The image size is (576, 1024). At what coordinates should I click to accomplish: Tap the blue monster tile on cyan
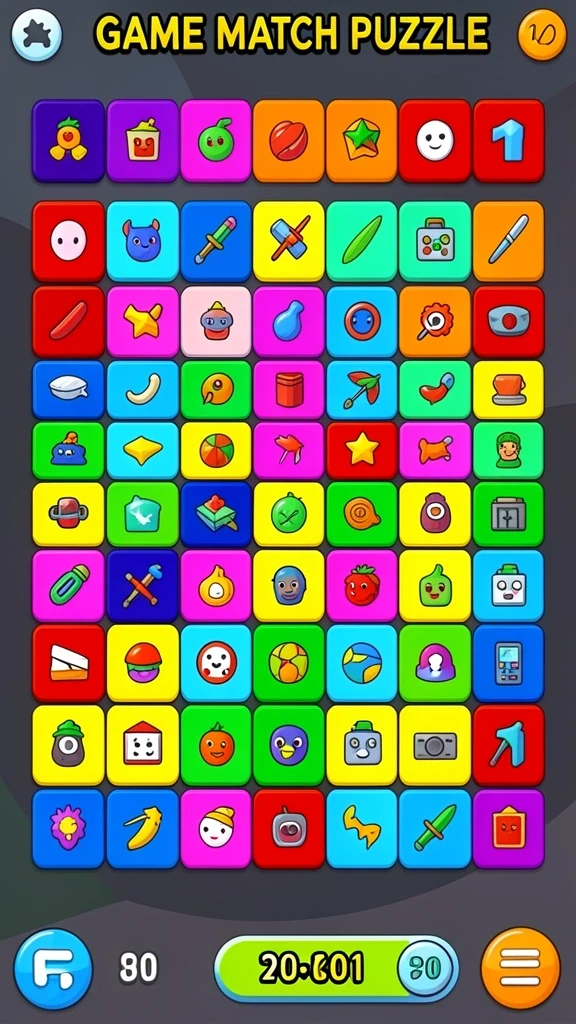pyautogui.click(x=142, y=241)
